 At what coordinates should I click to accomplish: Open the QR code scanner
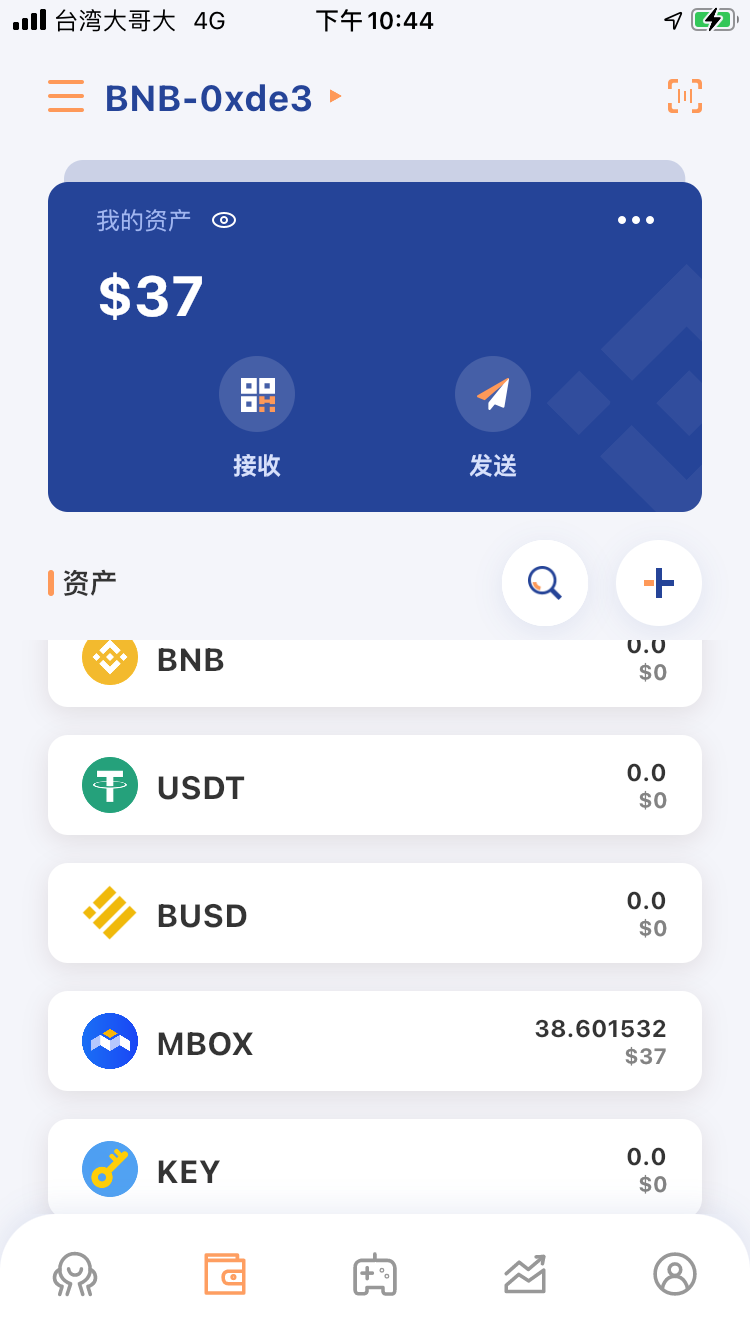685,96
